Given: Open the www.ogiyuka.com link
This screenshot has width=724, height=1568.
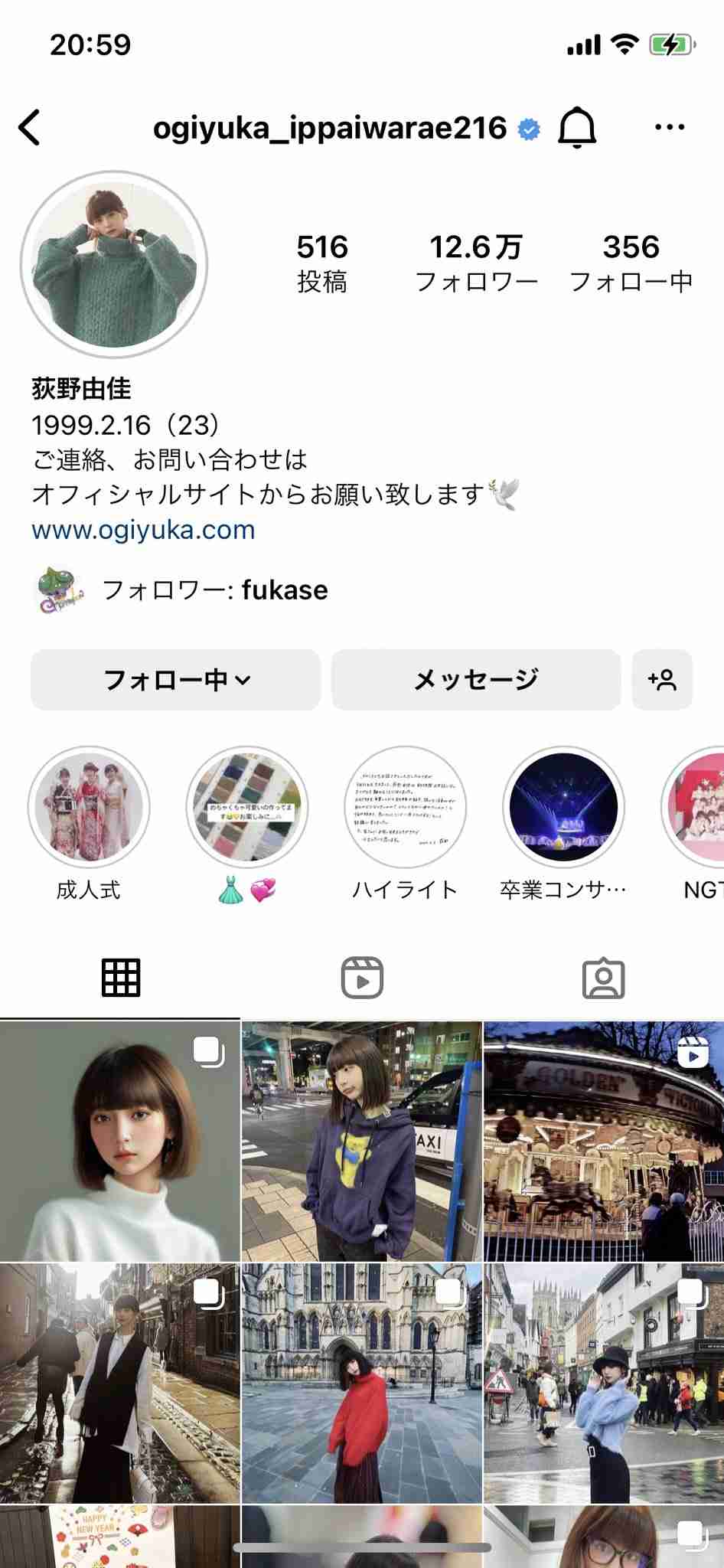Looking at the screenshot, I should (143, 530).
